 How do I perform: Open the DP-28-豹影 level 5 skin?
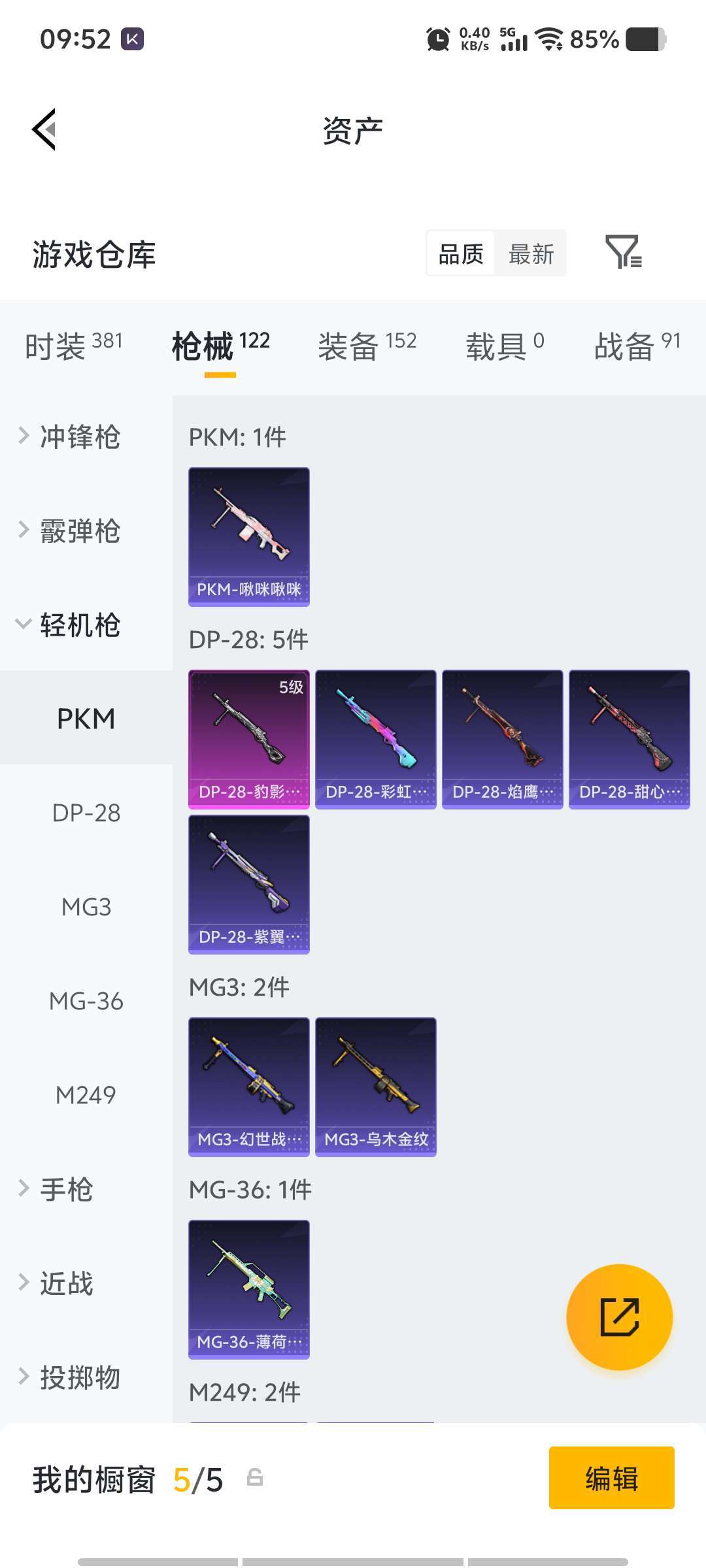248,739
